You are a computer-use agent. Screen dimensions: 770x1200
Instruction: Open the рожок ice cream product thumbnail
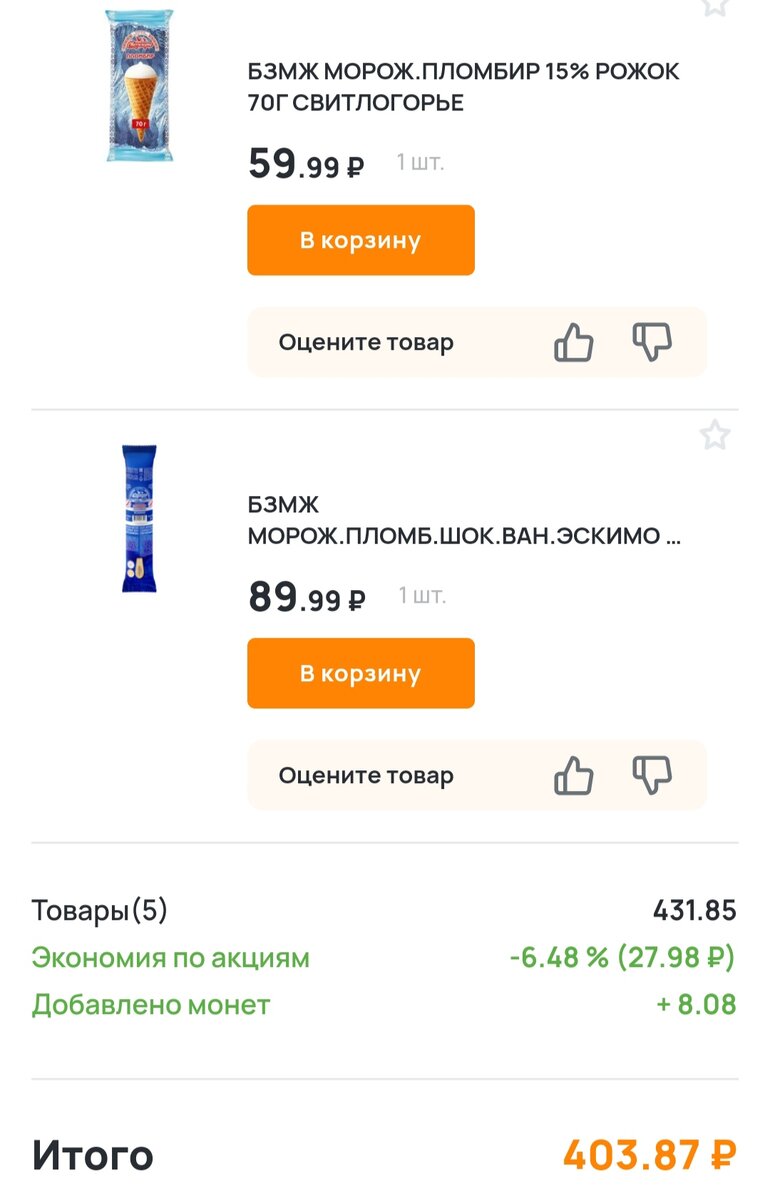tap(140, 85)
